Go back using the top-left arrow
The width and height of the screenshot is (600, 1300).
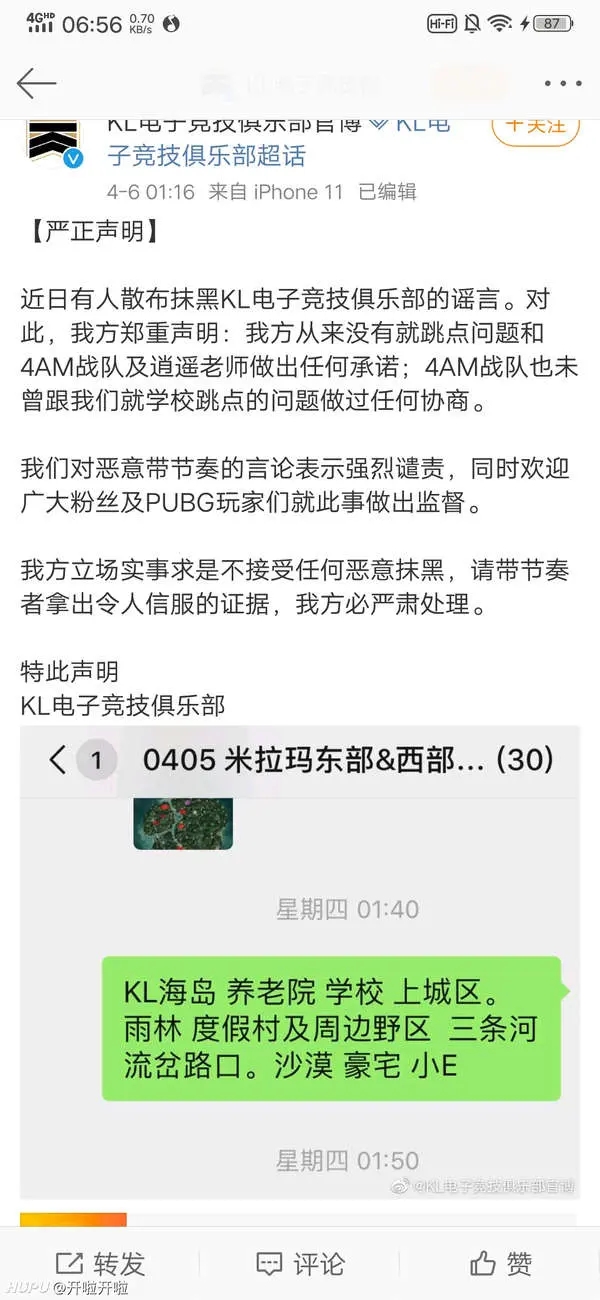click(x=36, y=83)
